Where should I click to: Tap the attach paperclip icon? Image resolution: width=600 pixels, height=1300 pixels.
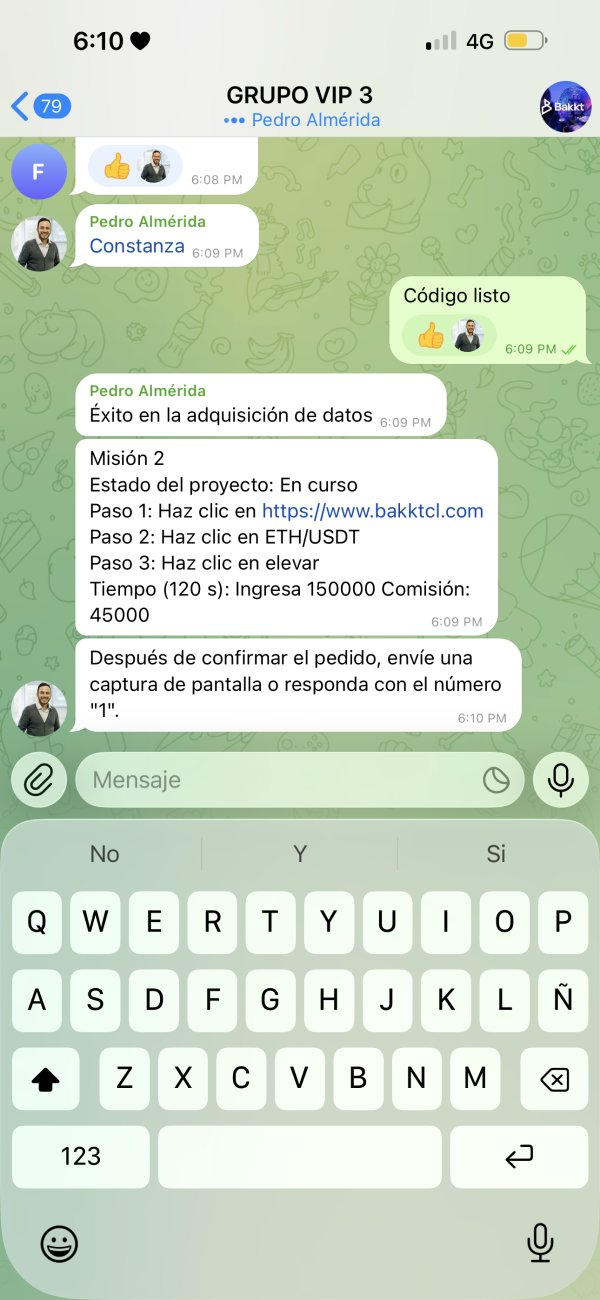coord(38,780)
